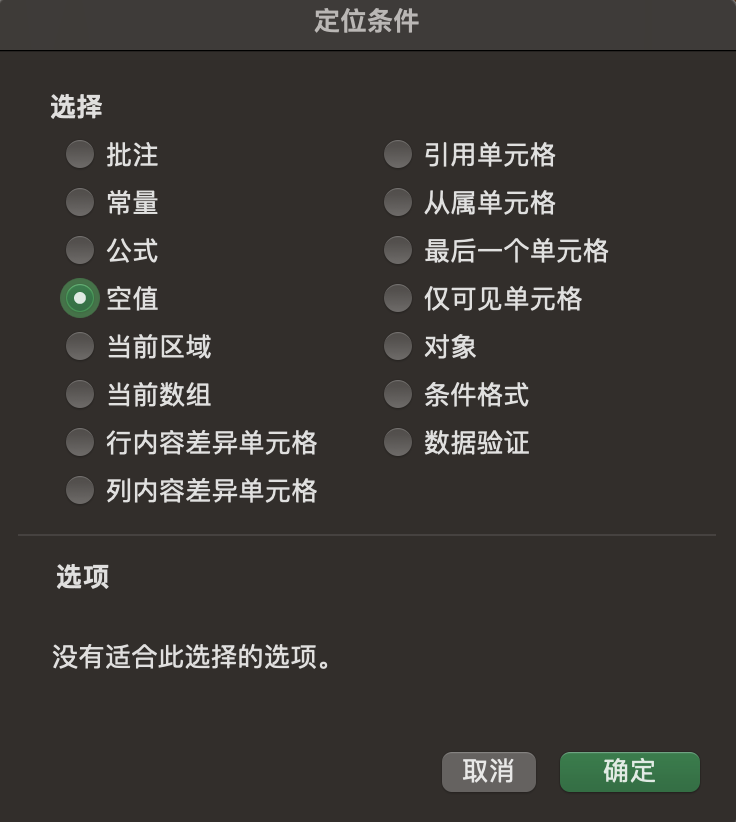Choose 行内容差异单元格
This screenshot has width=736, height=822.
tap(80, 442)
